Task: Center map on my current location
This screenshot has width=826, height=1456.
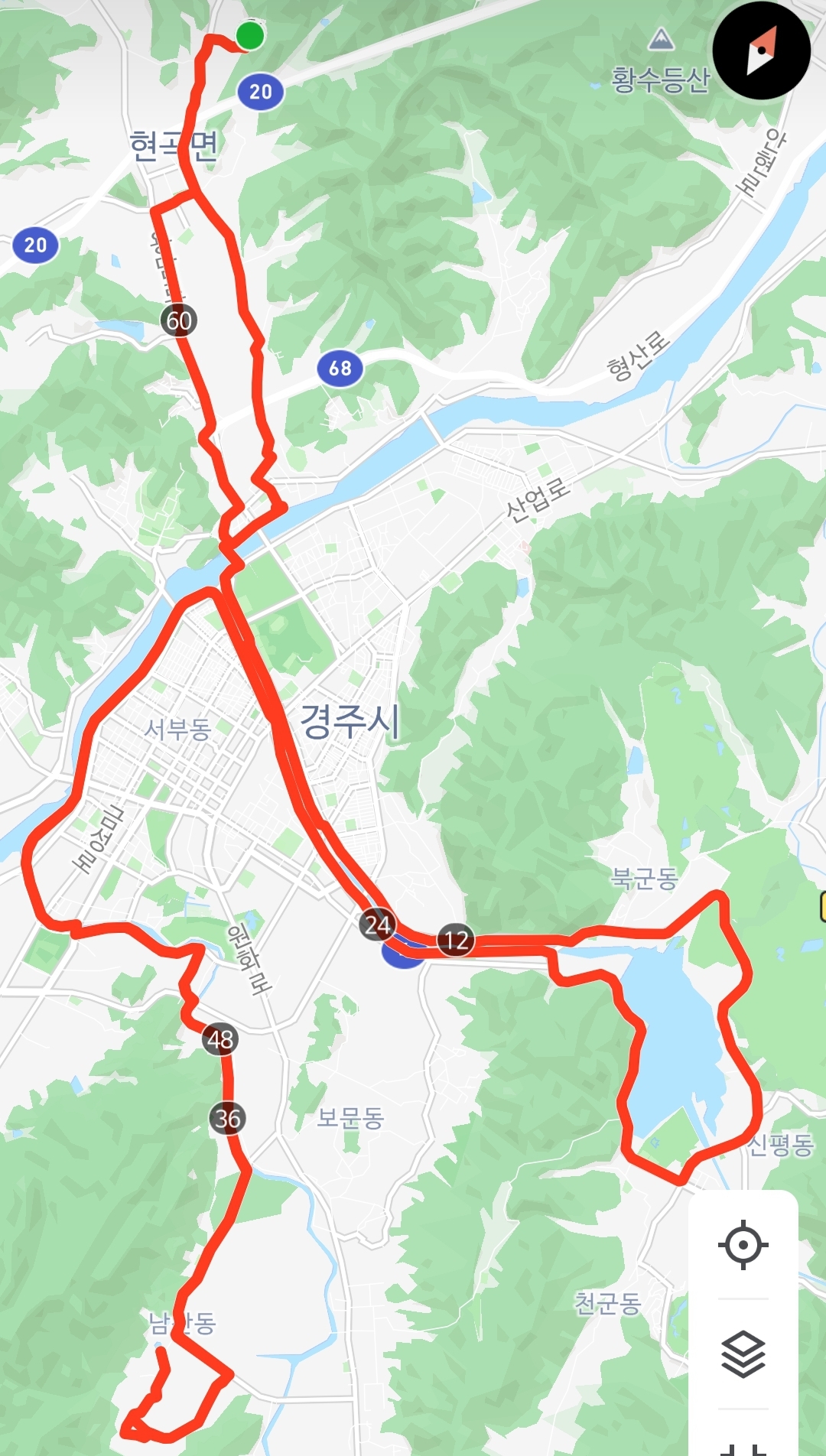Action: [x=743, y=1245]
